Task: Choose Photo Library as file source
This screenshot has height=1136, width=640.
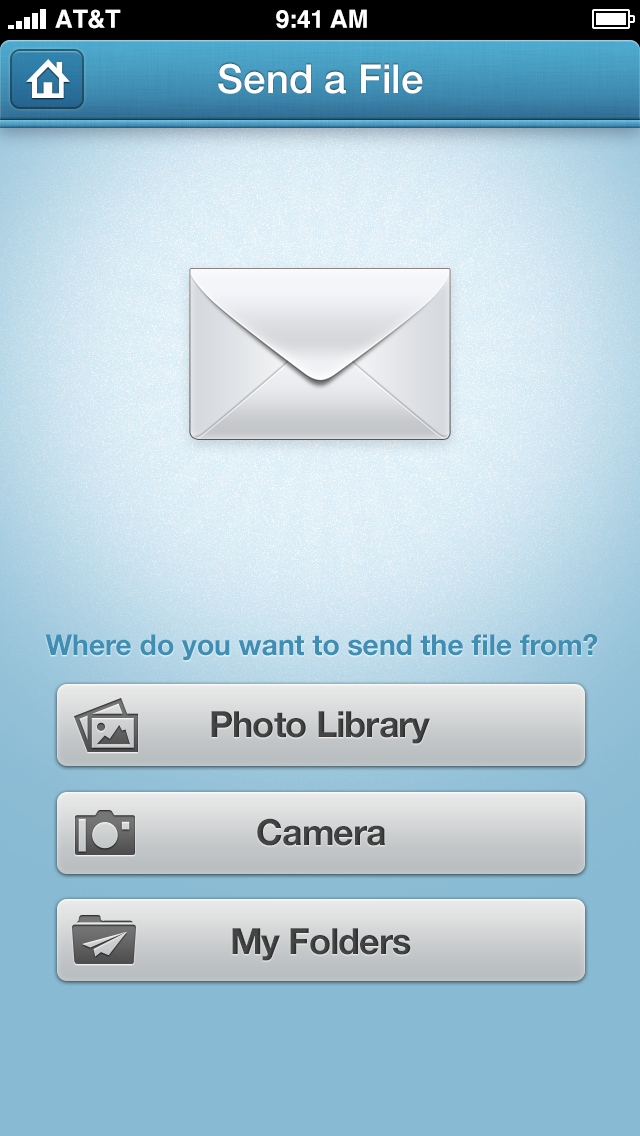Action: click(320, 725)
